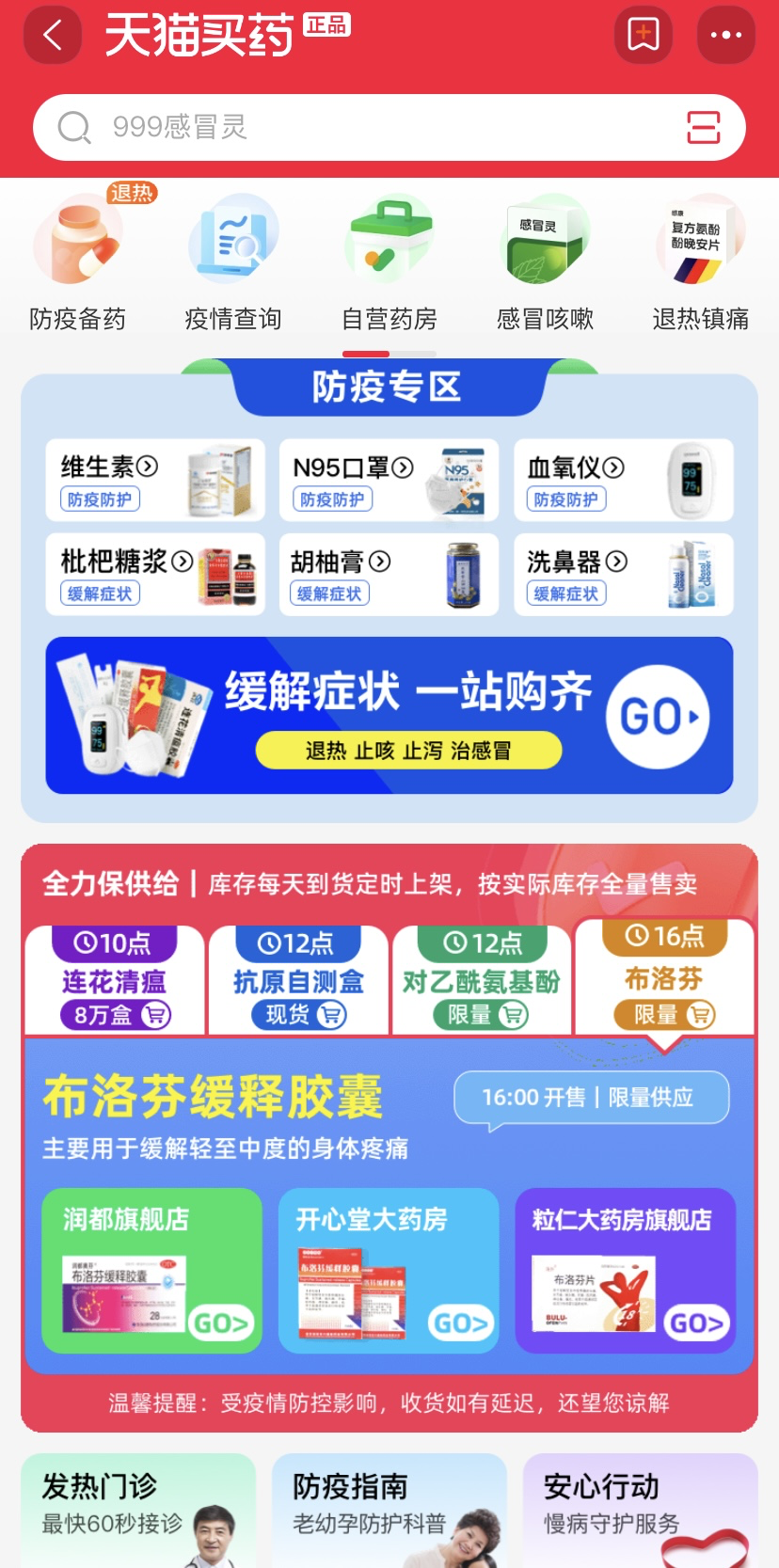Open the 血氧仪 tile
This screenshot has height=1568, width=779.
pos(624,481)
